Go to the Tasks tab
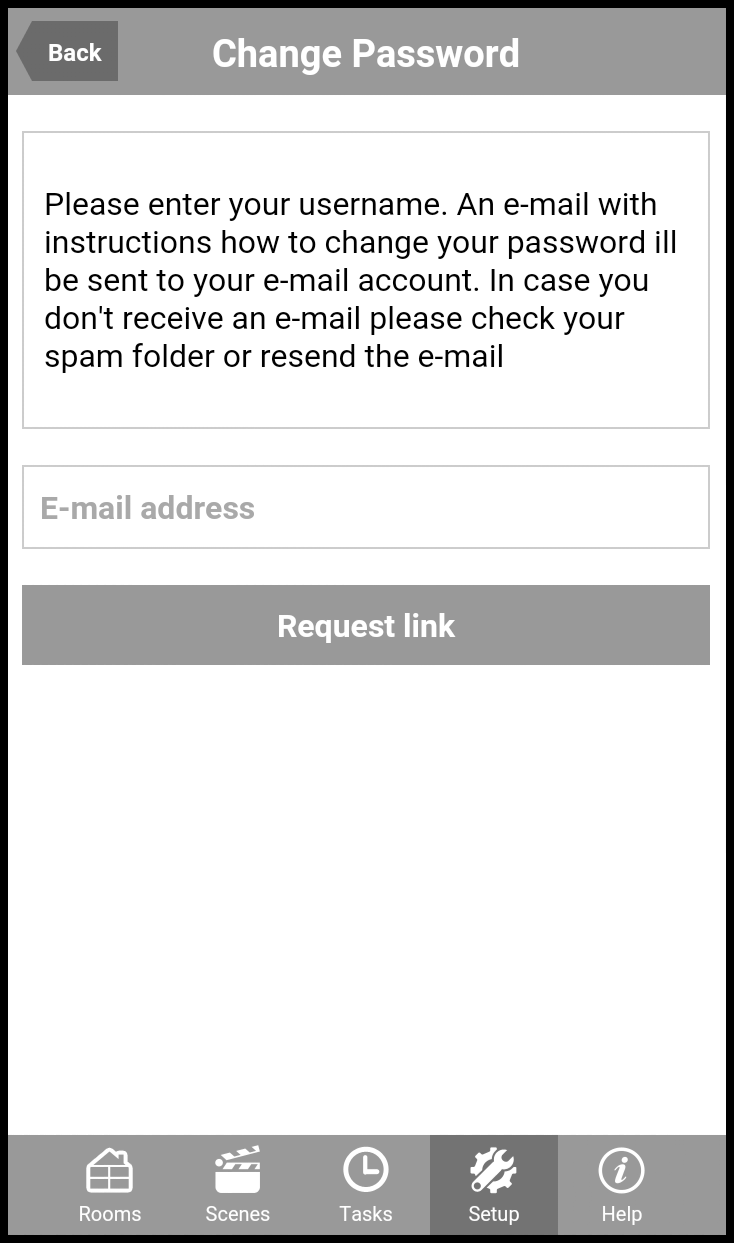 tap(366, 1185)
